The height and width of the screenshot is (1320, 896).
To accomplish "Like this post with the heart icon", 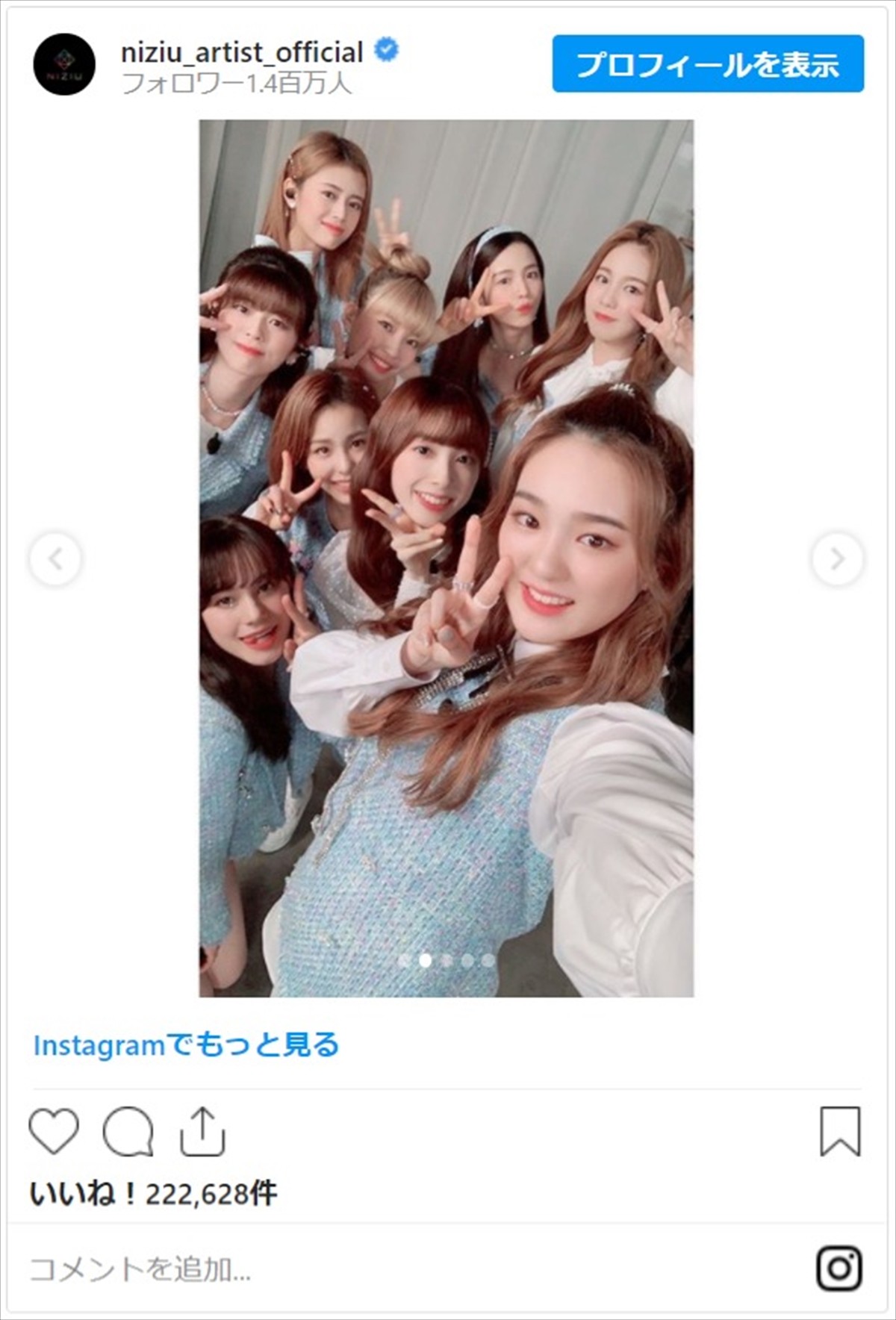I will pyautogui.click(x=54, y=1132).
